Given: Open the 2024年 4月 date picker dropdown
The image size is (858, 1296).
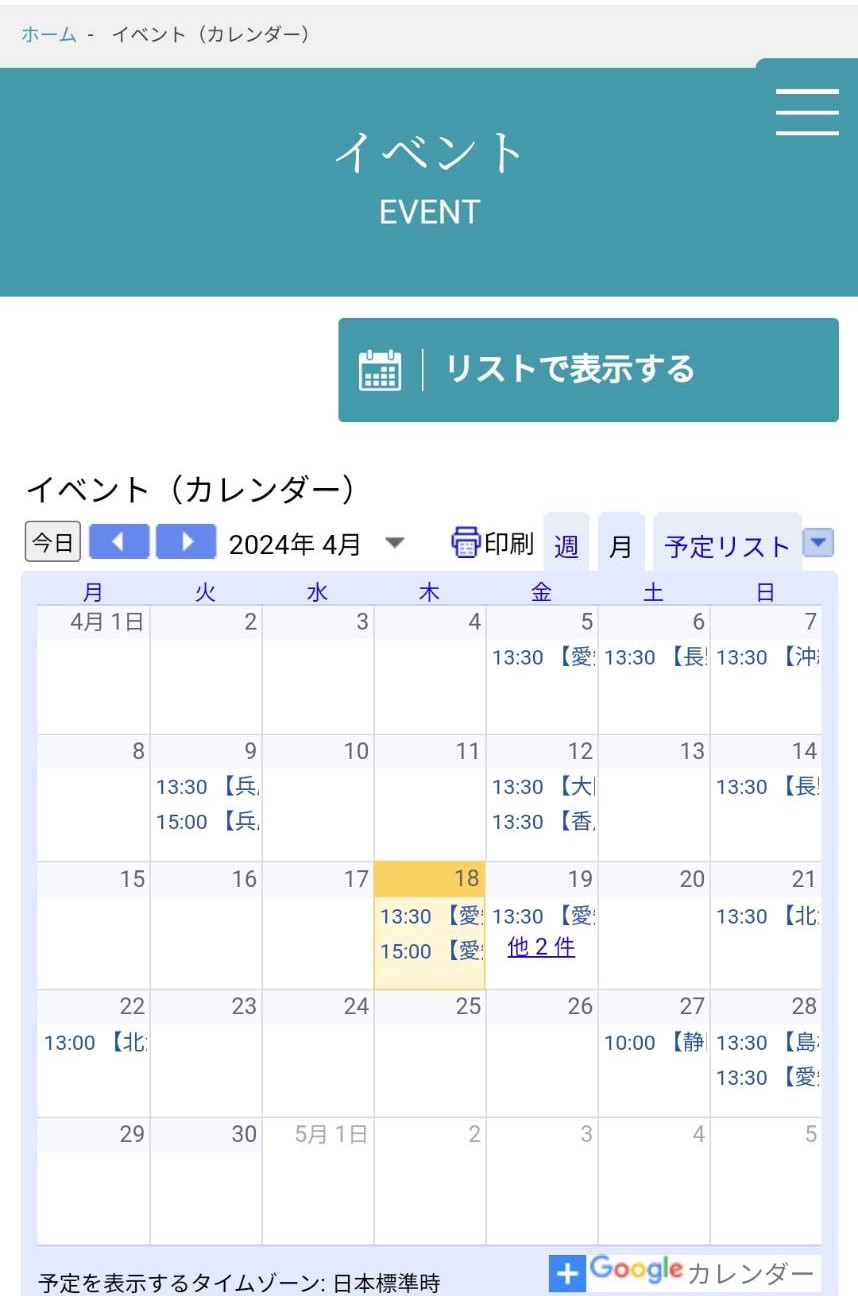Looking at the screenshot, I should pos(395,544).
